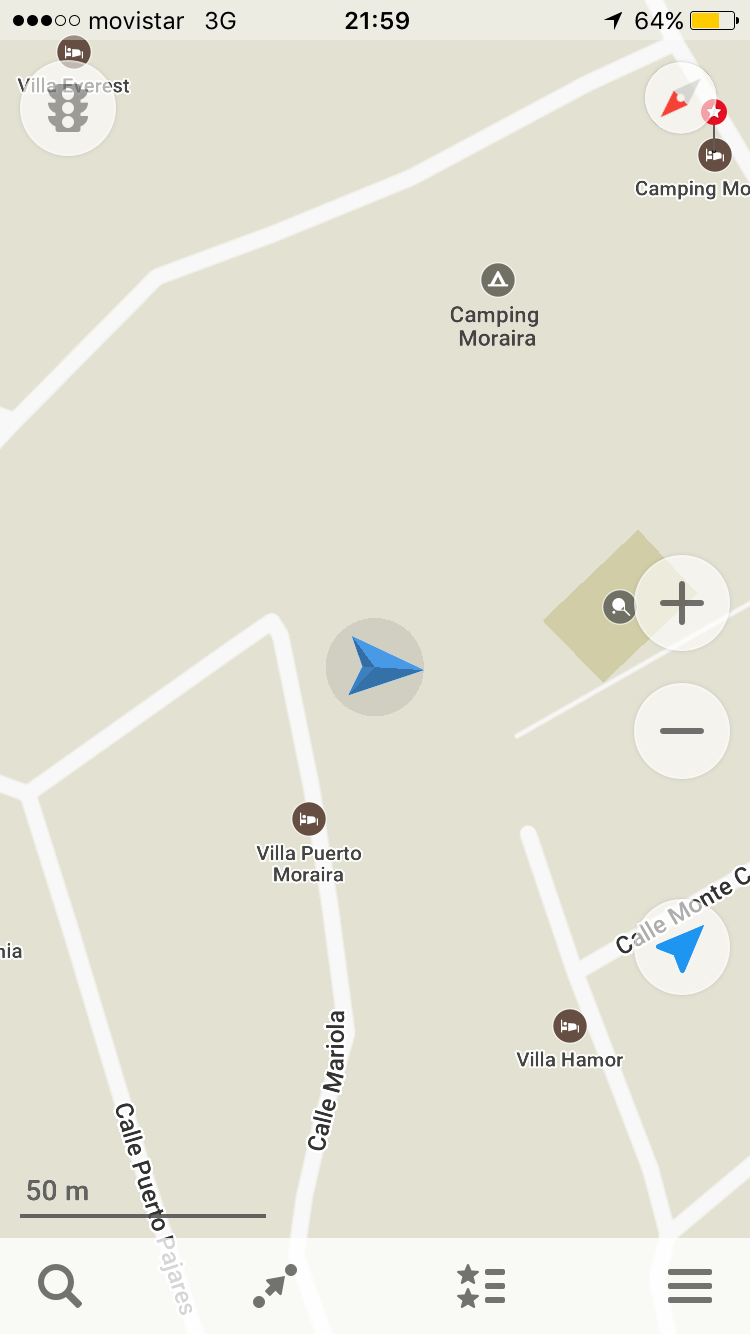Viewport: 750px width, 1334px height.
Task: Zoom out with the minus button
Action: pos(682,731)
